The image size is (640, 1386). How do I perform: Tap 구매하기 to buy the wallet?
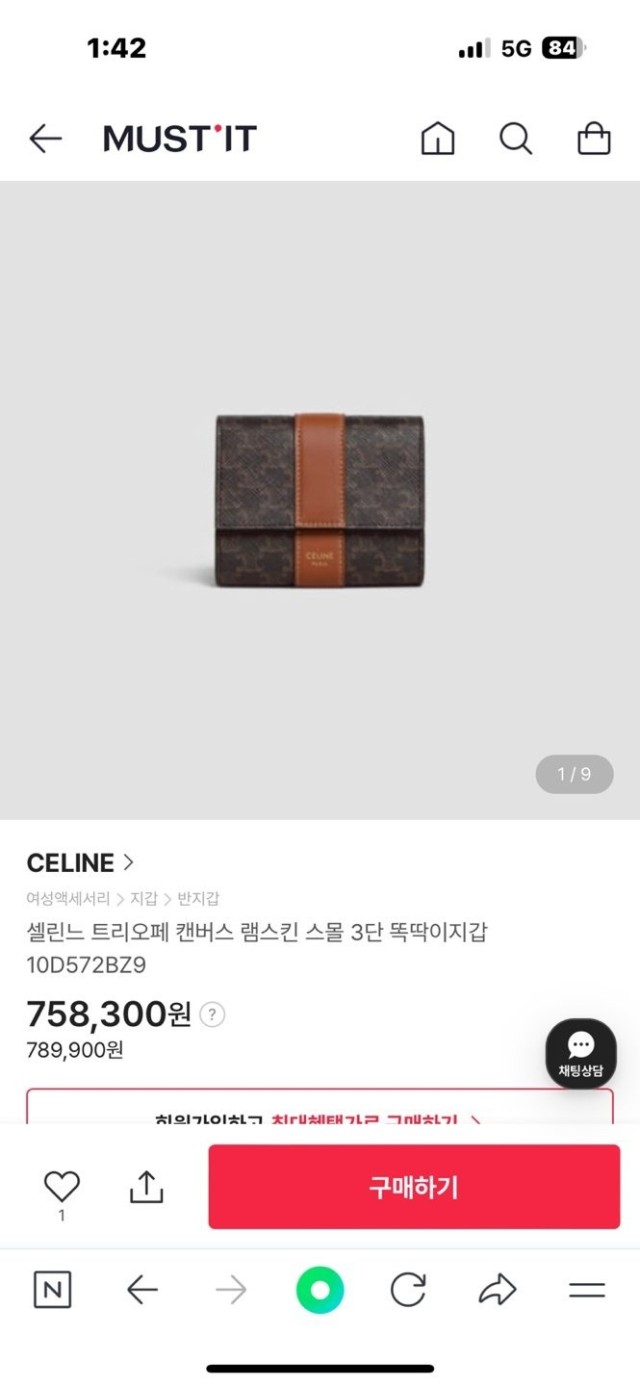[x=414, y=1187]
